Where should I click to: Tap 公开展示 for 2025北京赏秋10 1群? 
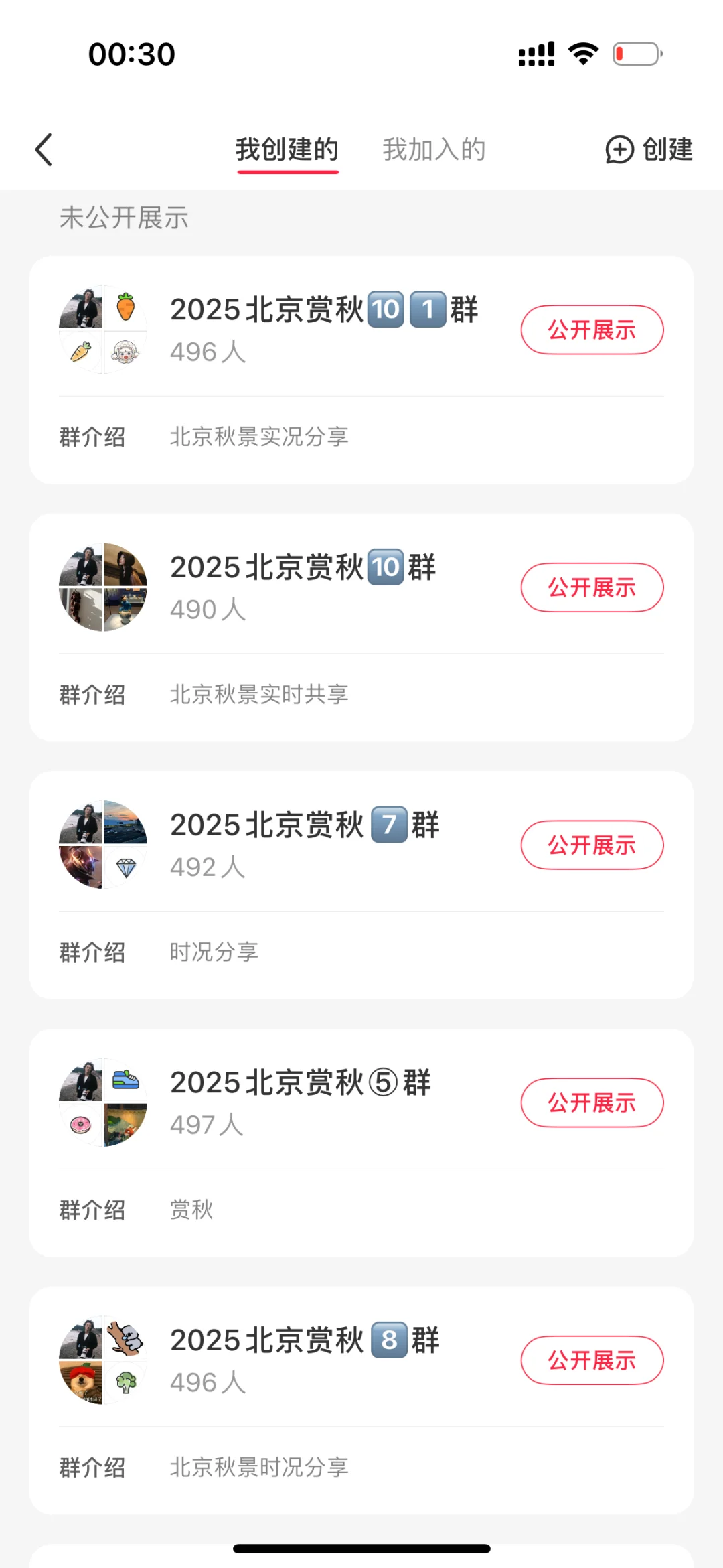(x=592, y=330)
